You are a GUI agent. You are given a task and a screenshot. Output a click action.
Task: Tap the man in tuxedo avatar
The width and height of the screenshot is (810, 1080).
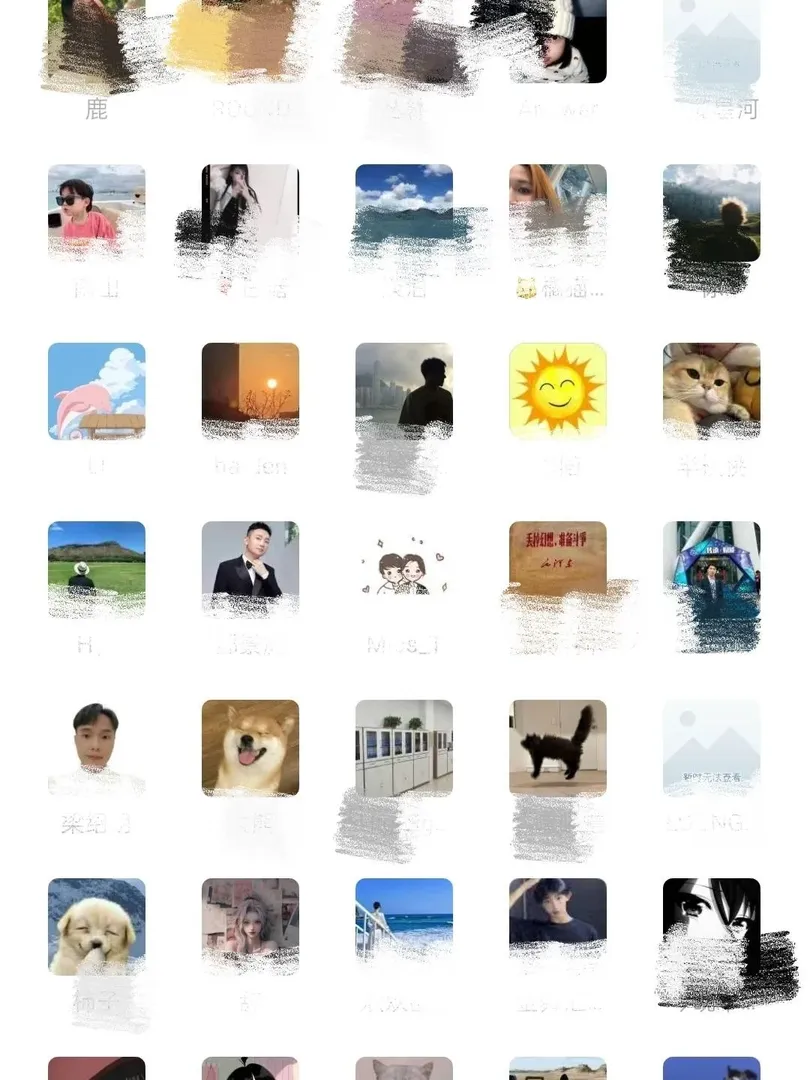(x=250, y=560)
